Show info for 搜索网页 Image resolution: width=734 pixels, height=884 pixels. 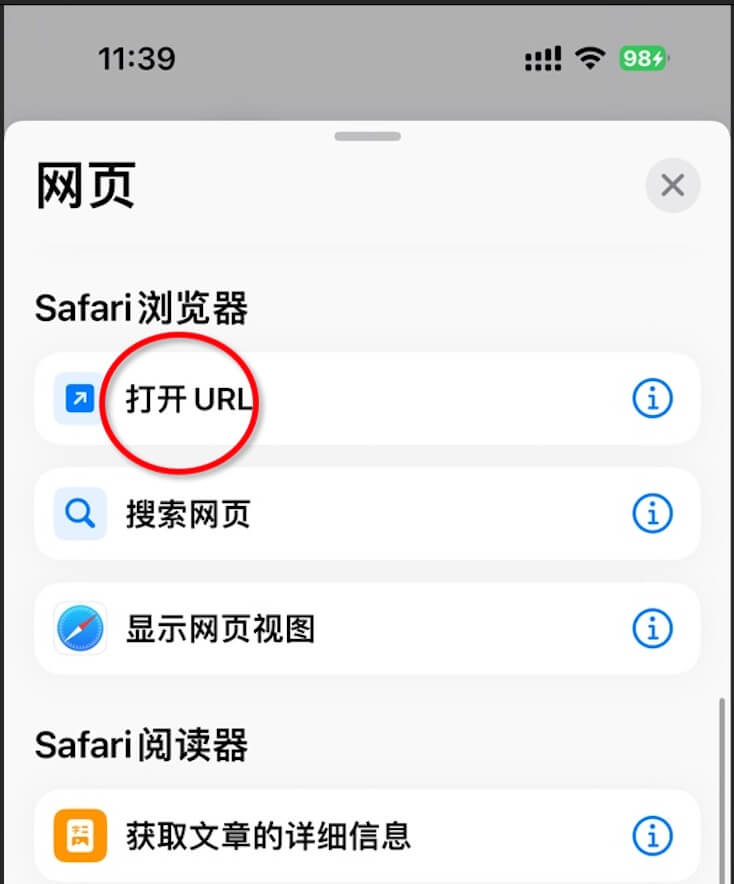[653, 514]
